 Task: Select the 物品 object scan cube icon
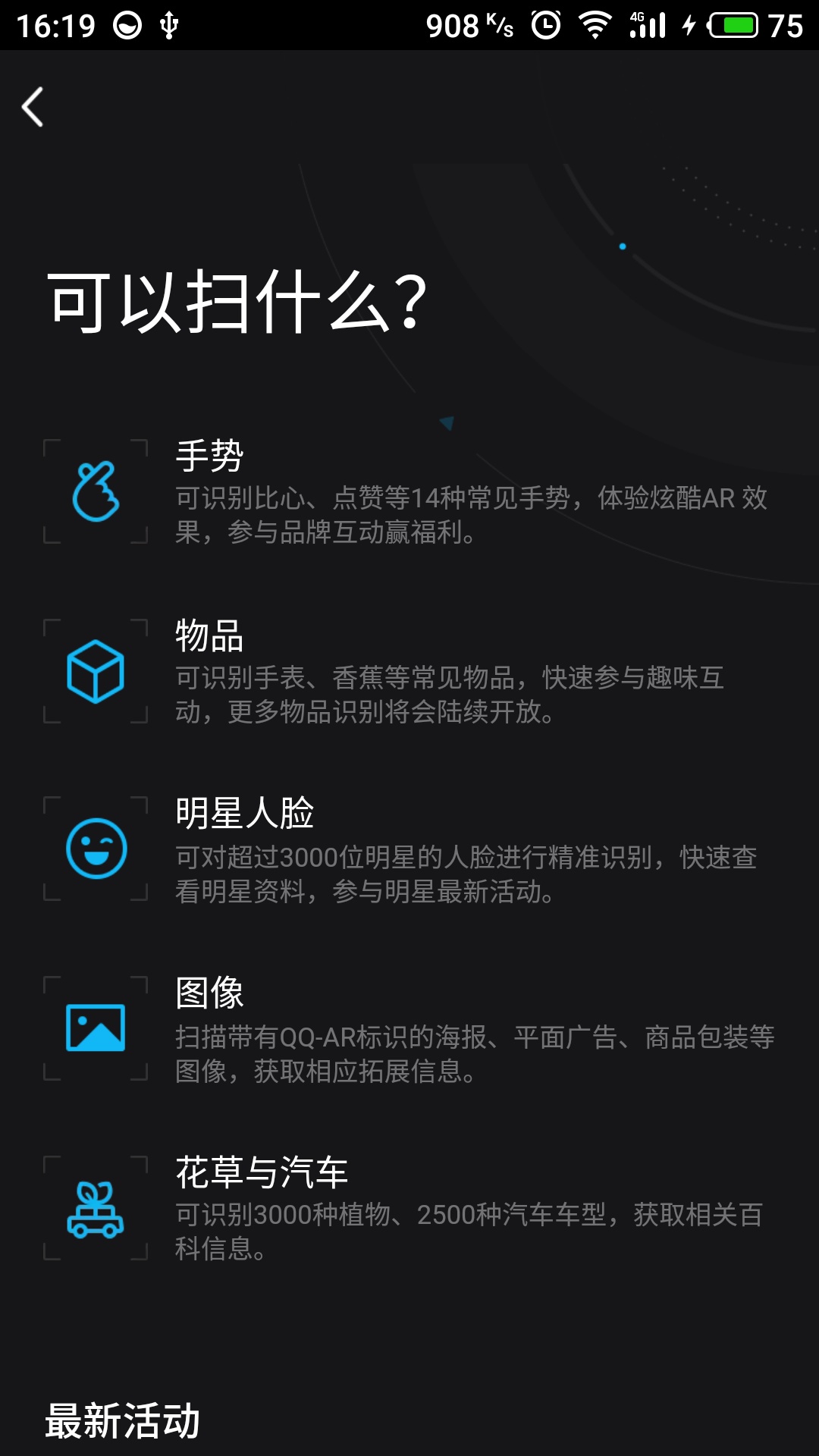(96, 675)
